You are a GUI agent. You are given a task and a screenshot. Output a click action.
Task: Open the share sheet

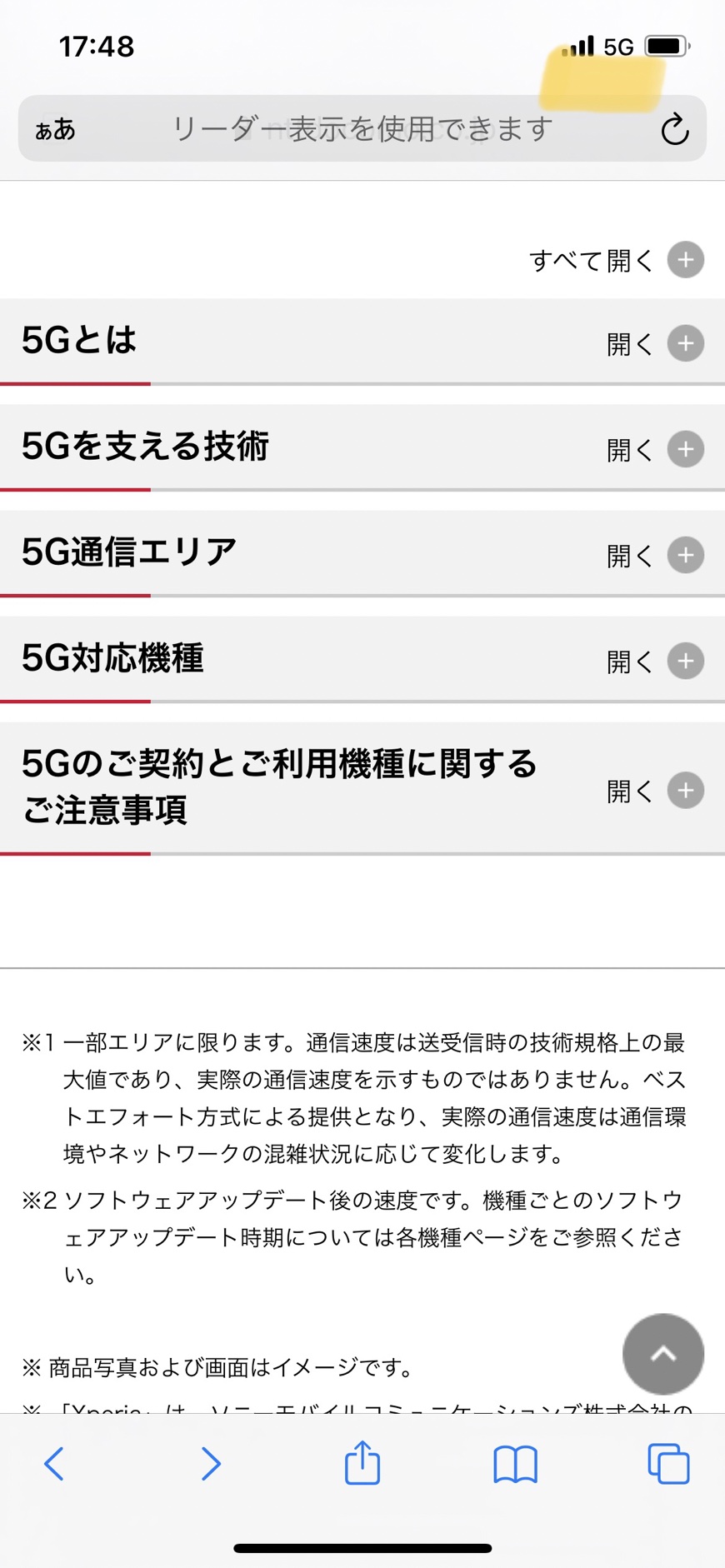(x=362, y=1462)
